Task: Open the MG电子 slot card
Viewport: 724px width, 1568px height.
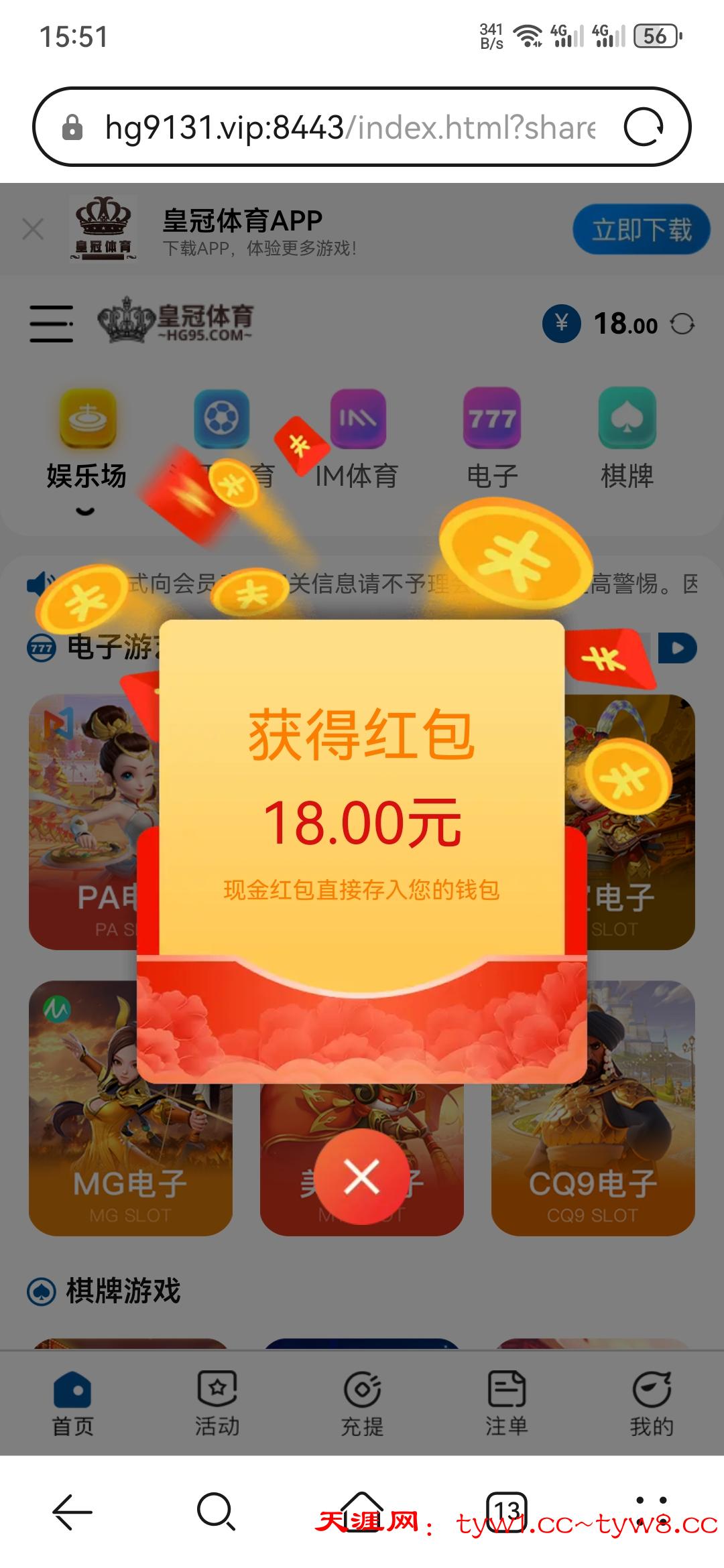Action: tap(130, 1139)
